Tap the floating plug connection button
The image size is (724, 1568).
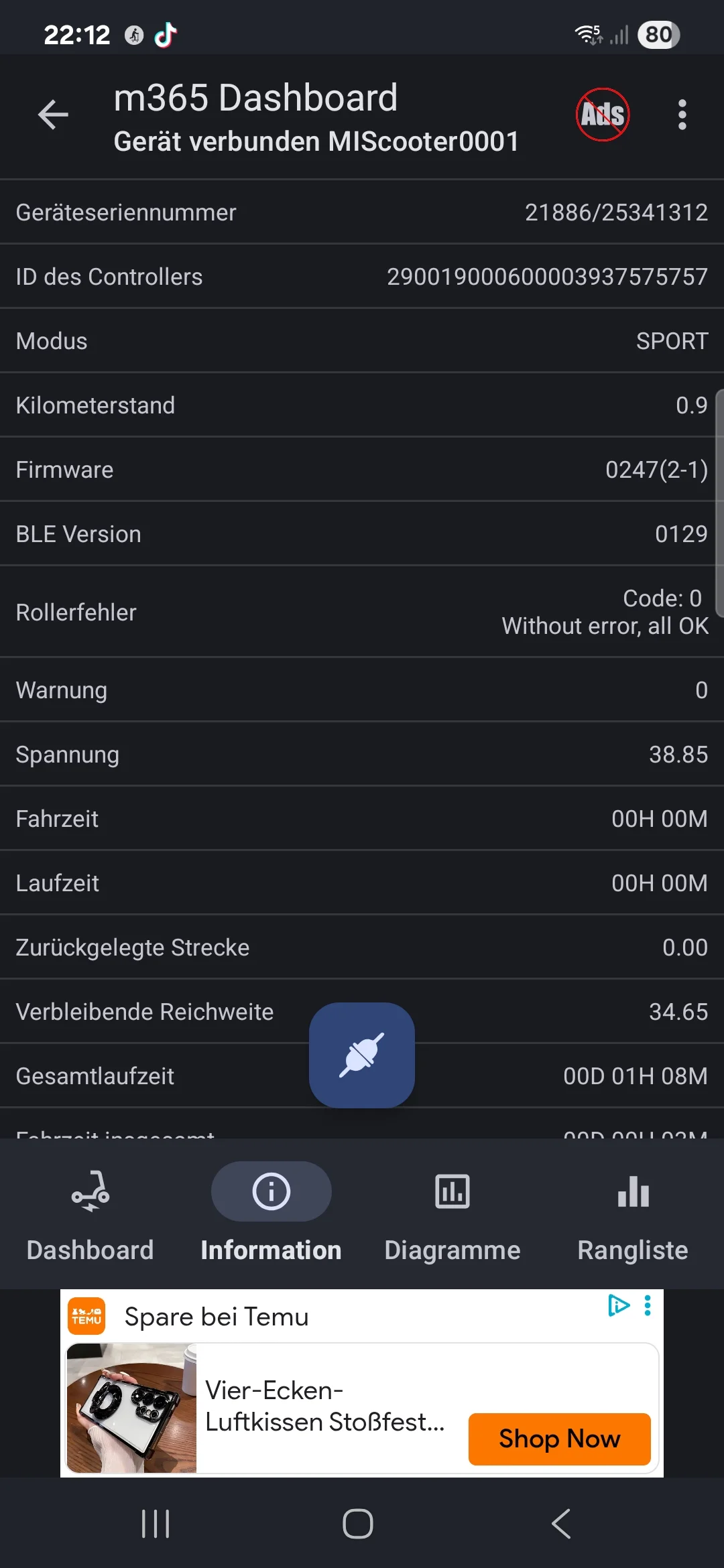click(362, 1055)
